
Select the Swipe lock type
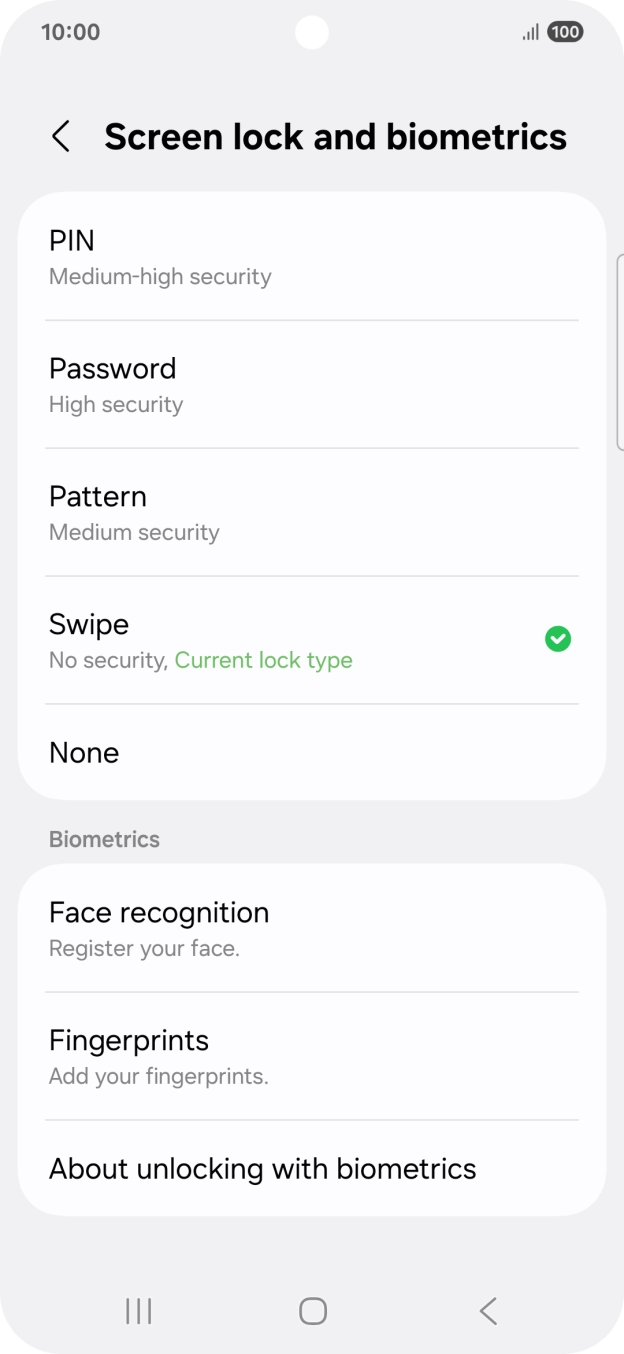311,641
